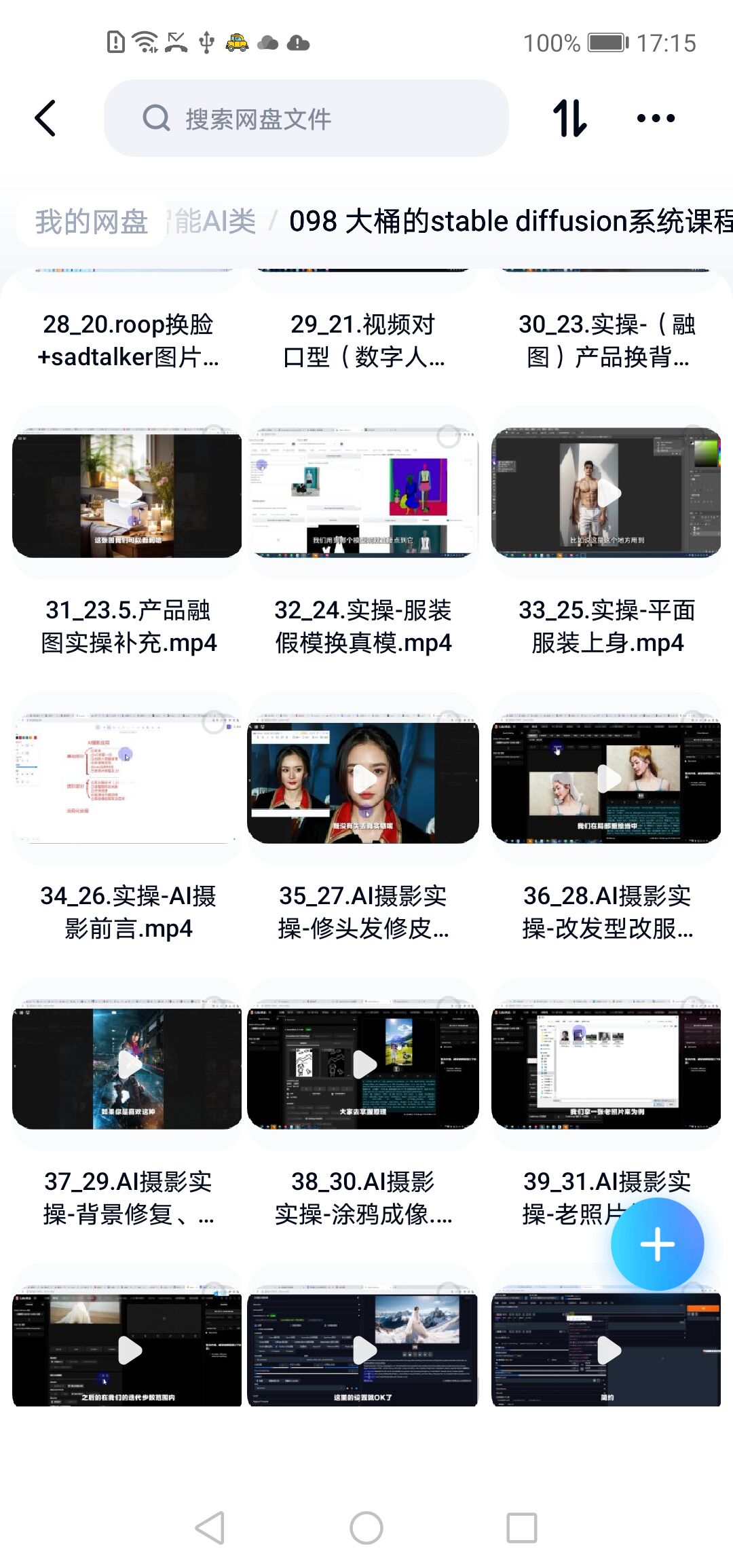Open the sort order options

pyautogui.click(x=569, y=118)
